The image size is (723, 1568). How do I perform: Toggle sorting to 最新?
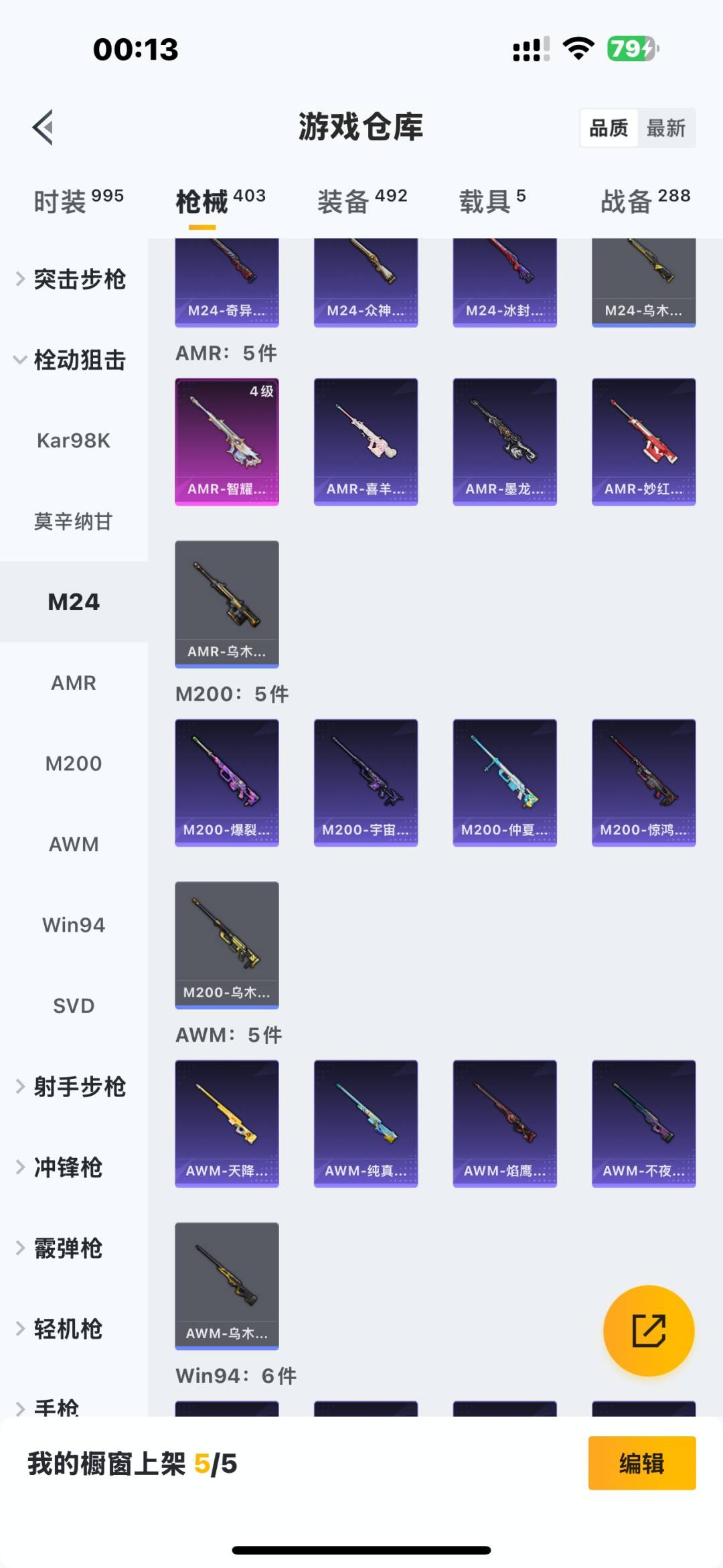[667, 127]
